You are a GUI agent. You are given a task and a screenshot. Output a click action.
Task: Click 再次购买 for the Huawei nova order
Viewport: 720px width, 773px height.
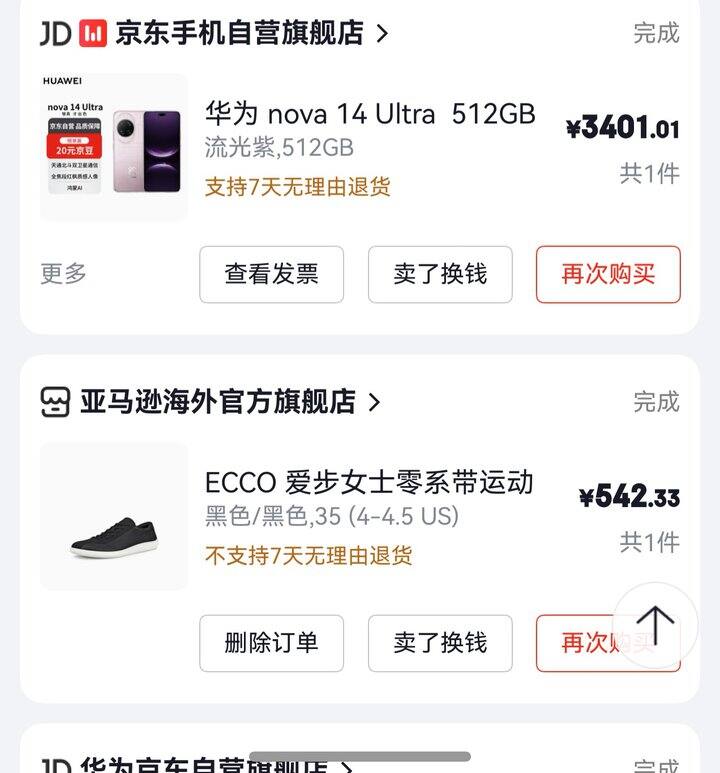(608, 274)
